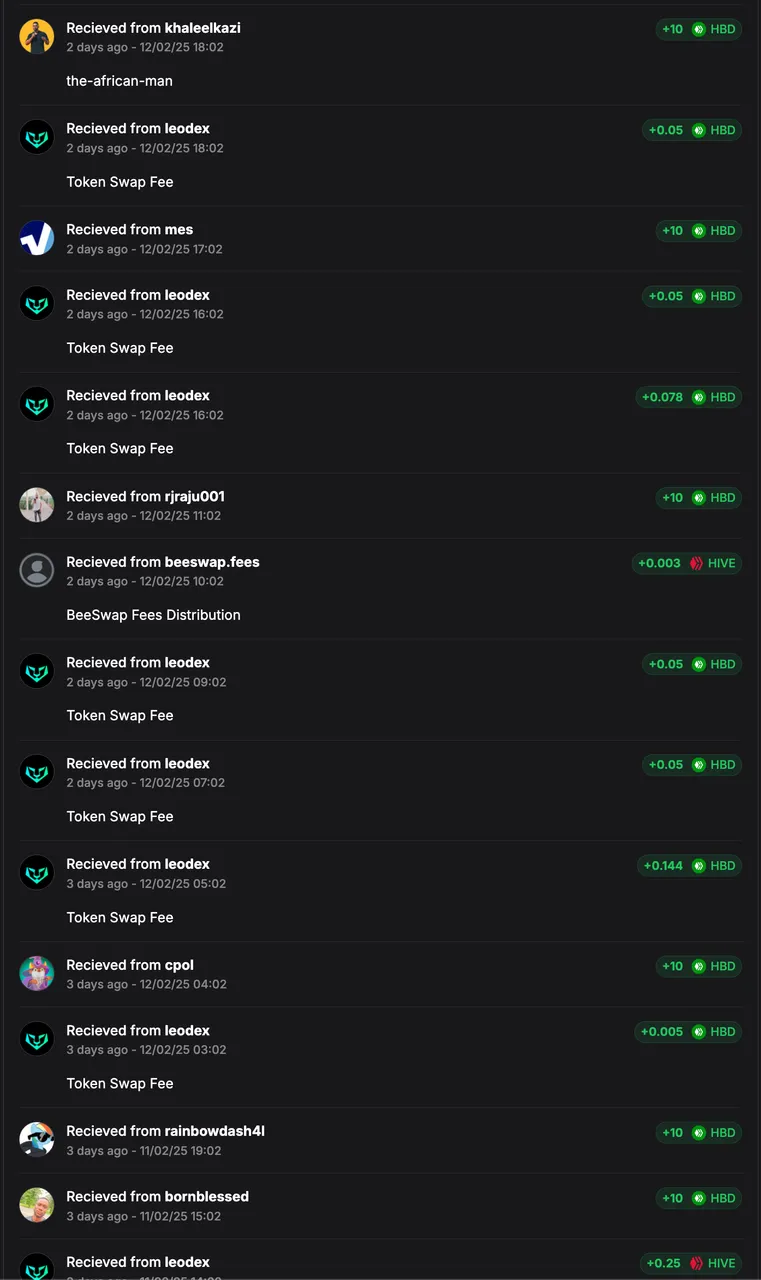The width and height of the screenshot is (761, 1280).
Task: Select the transaction from rainbowdash4l
Action: [x=380, y=1140]
